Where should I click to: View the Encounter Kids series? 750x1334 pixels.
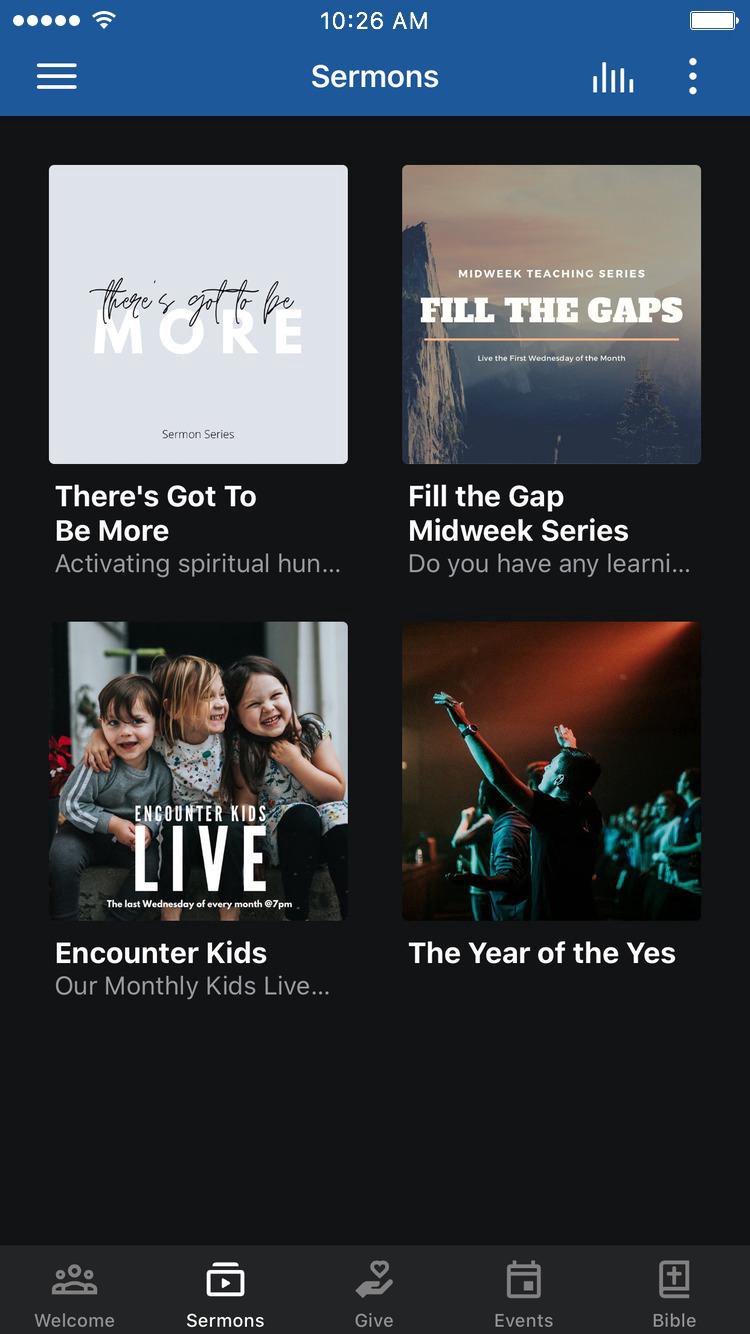point(198,771)
